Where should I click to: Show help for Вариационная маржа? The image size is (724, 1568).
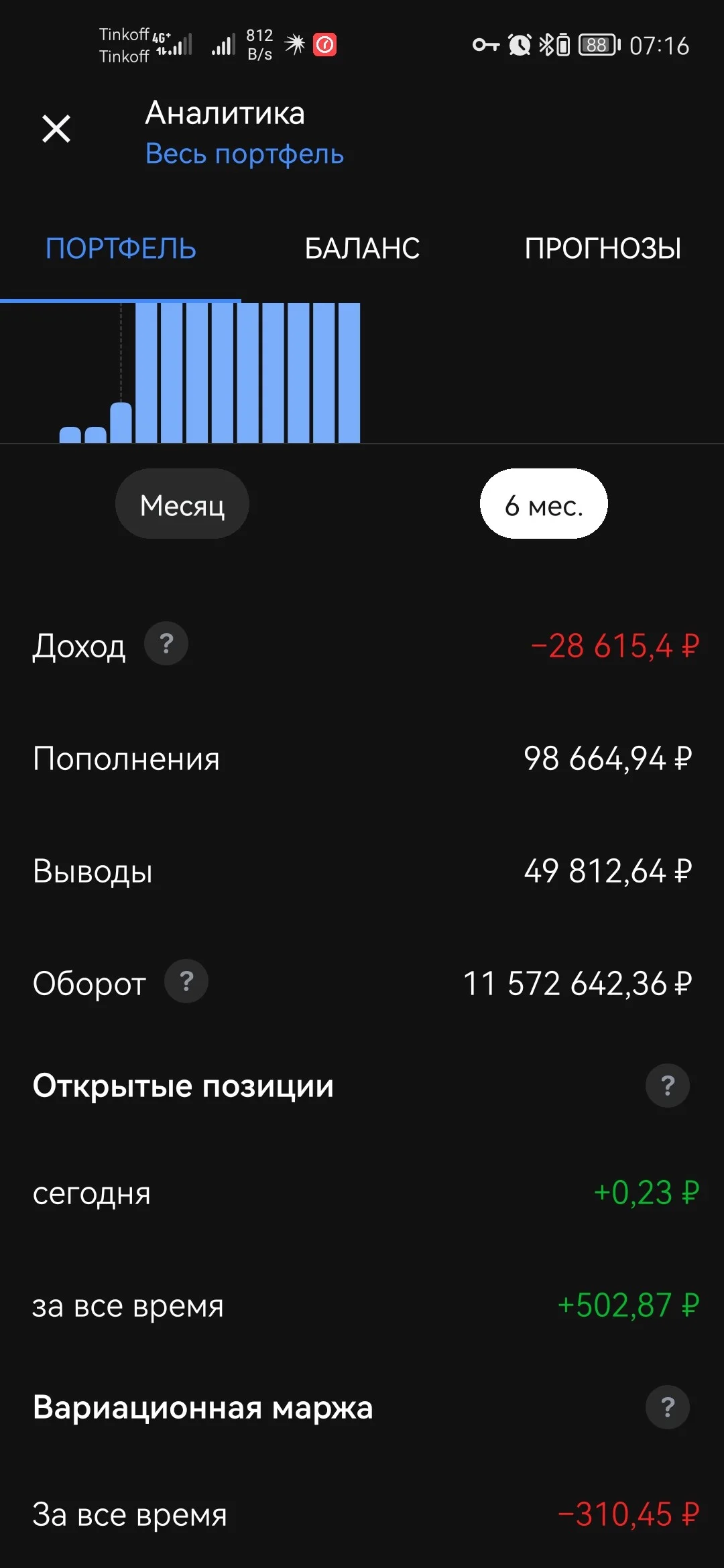pos(668,1407)
